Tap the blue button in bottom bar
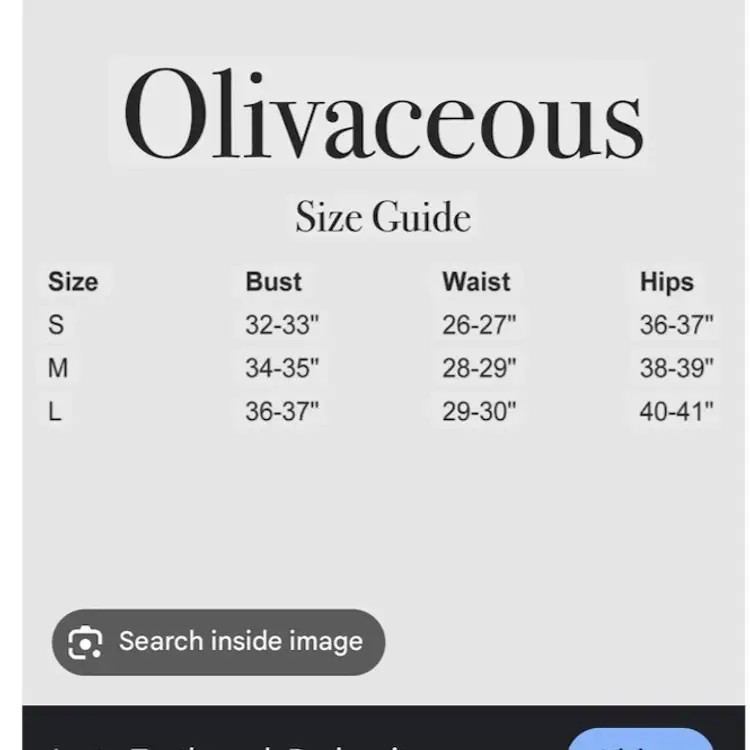The width and height of the screenshot is (750, 750). tap(640, 741)
